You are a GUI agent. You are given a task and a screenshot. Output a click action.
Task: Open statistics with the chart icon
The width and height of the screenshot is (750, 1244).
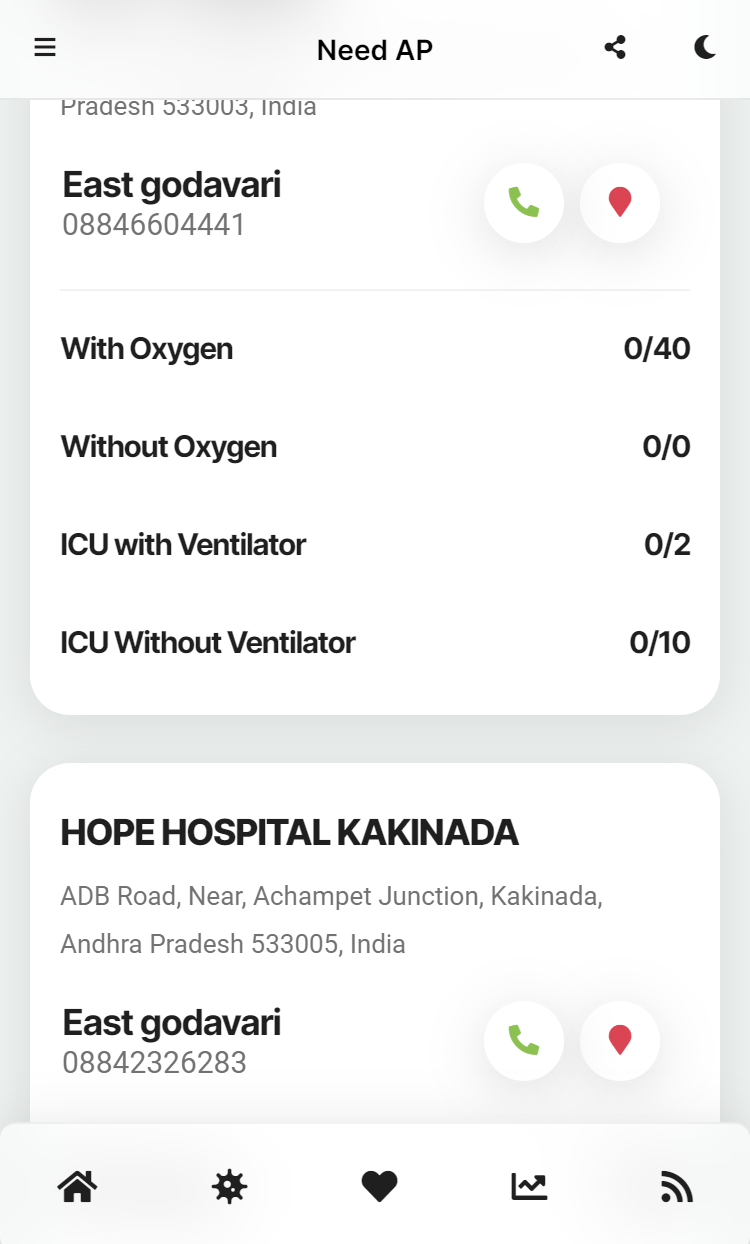pos(528,1187)
